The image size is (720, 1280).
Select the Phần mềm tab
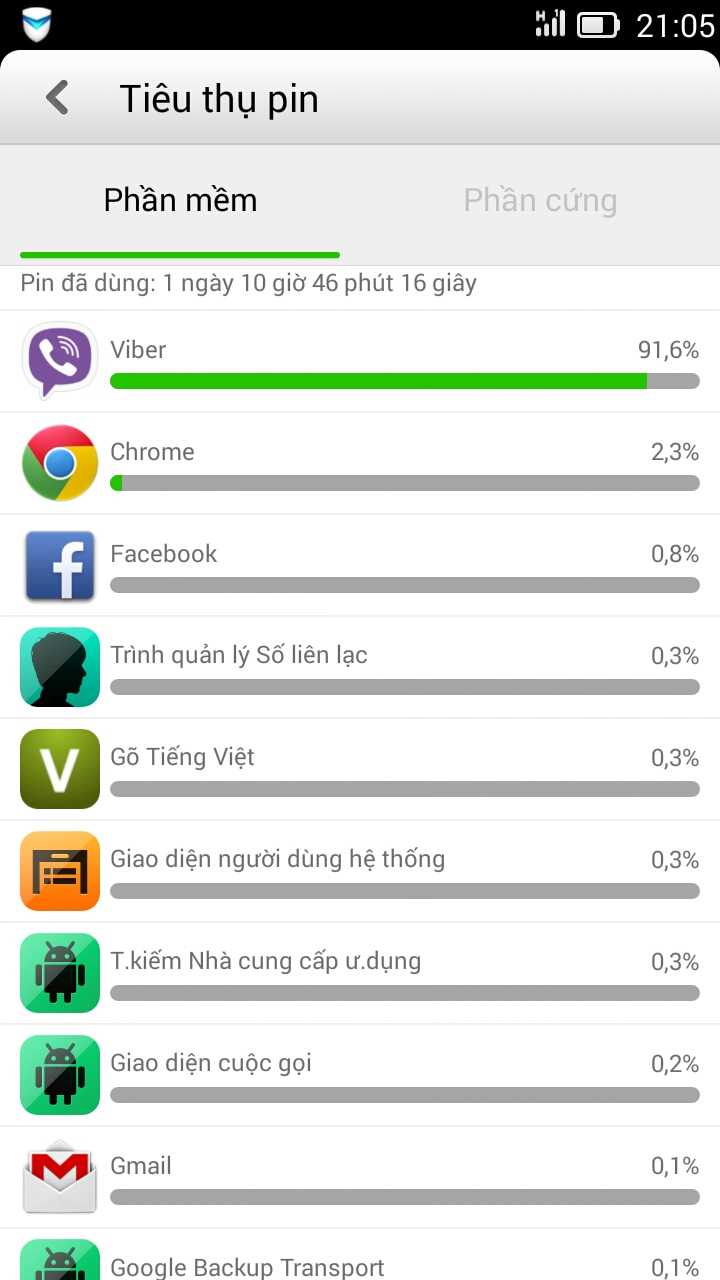(180, 200)
